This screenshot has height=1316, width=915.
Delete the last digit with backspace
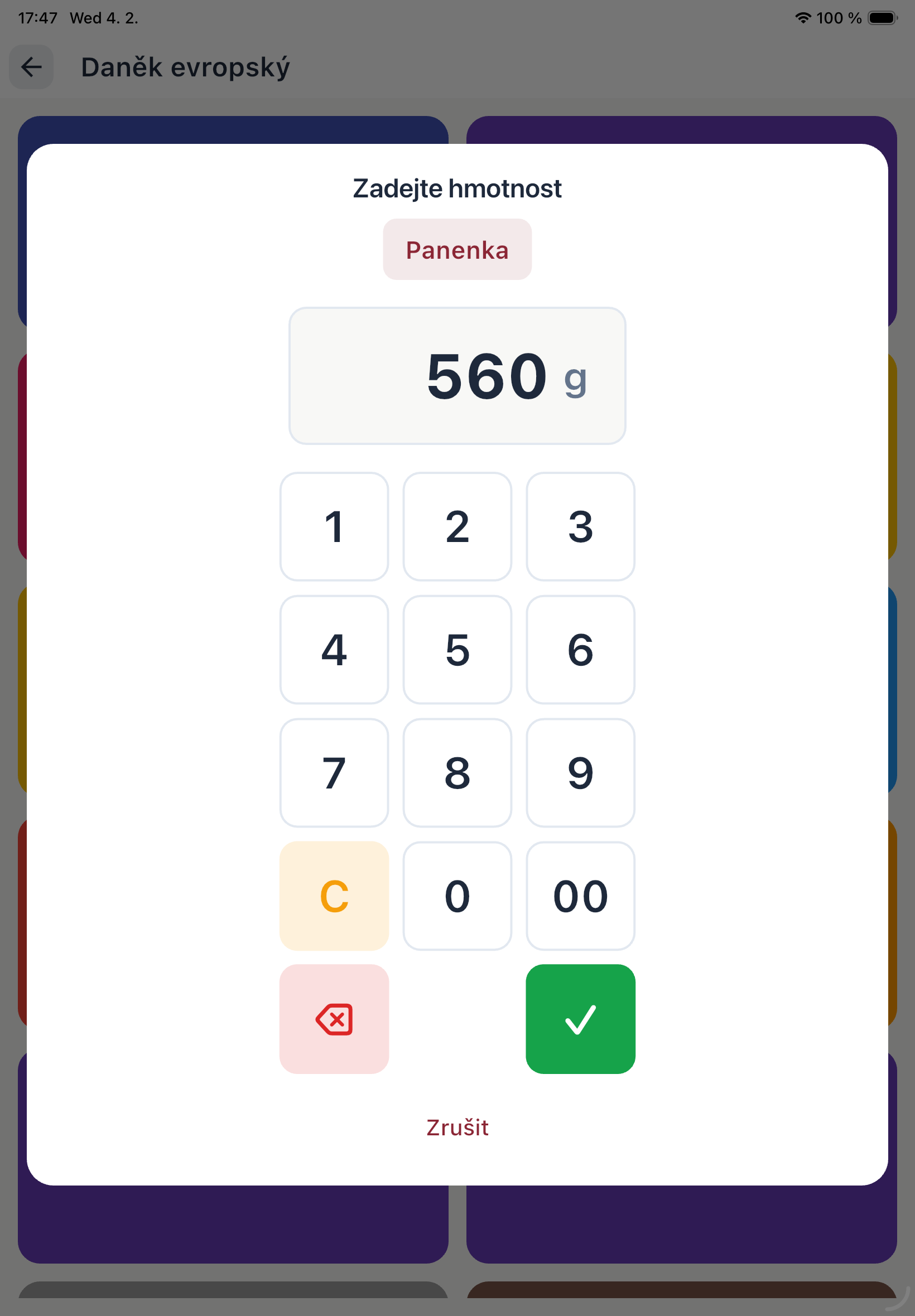click(x=334, y=1019)
